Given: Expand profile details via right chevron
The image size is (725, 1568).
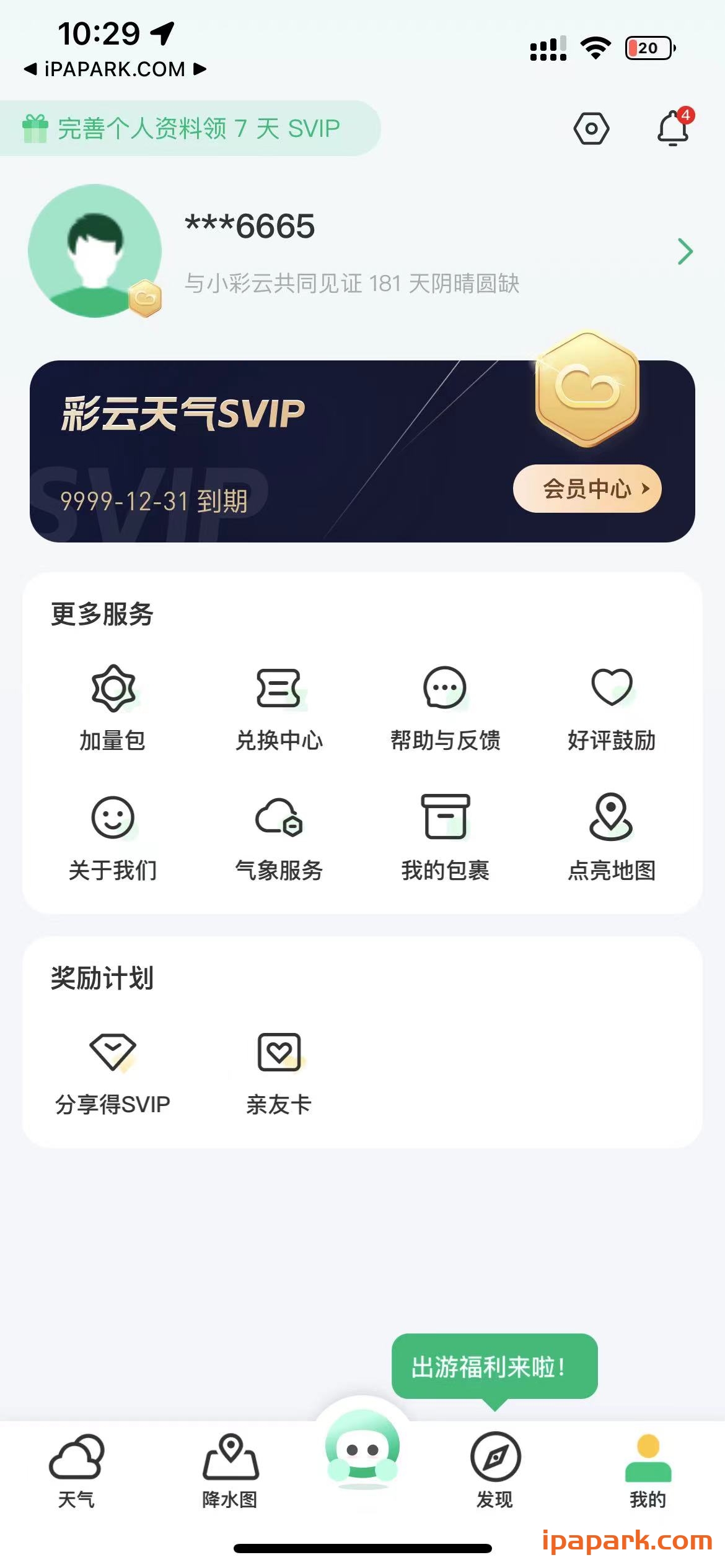Looking at the screenshot, I should pyautogui.click(x=685, y=251).
